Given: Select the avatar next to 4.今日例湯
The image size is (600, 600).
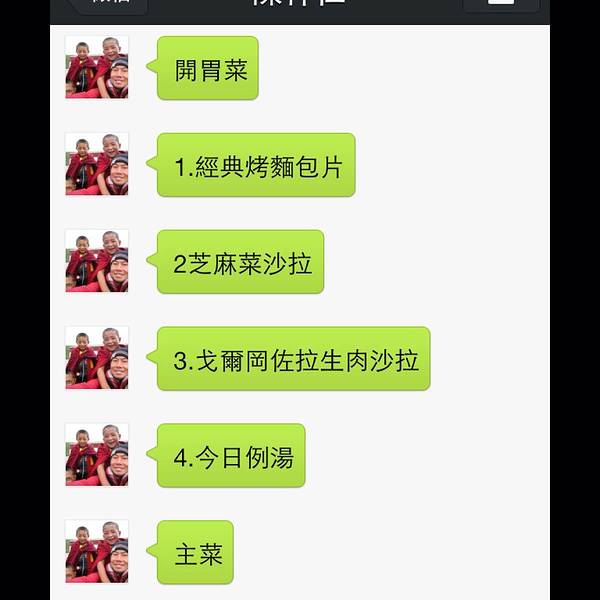Looking at the screenshot, I should click(x=97, y=454).
